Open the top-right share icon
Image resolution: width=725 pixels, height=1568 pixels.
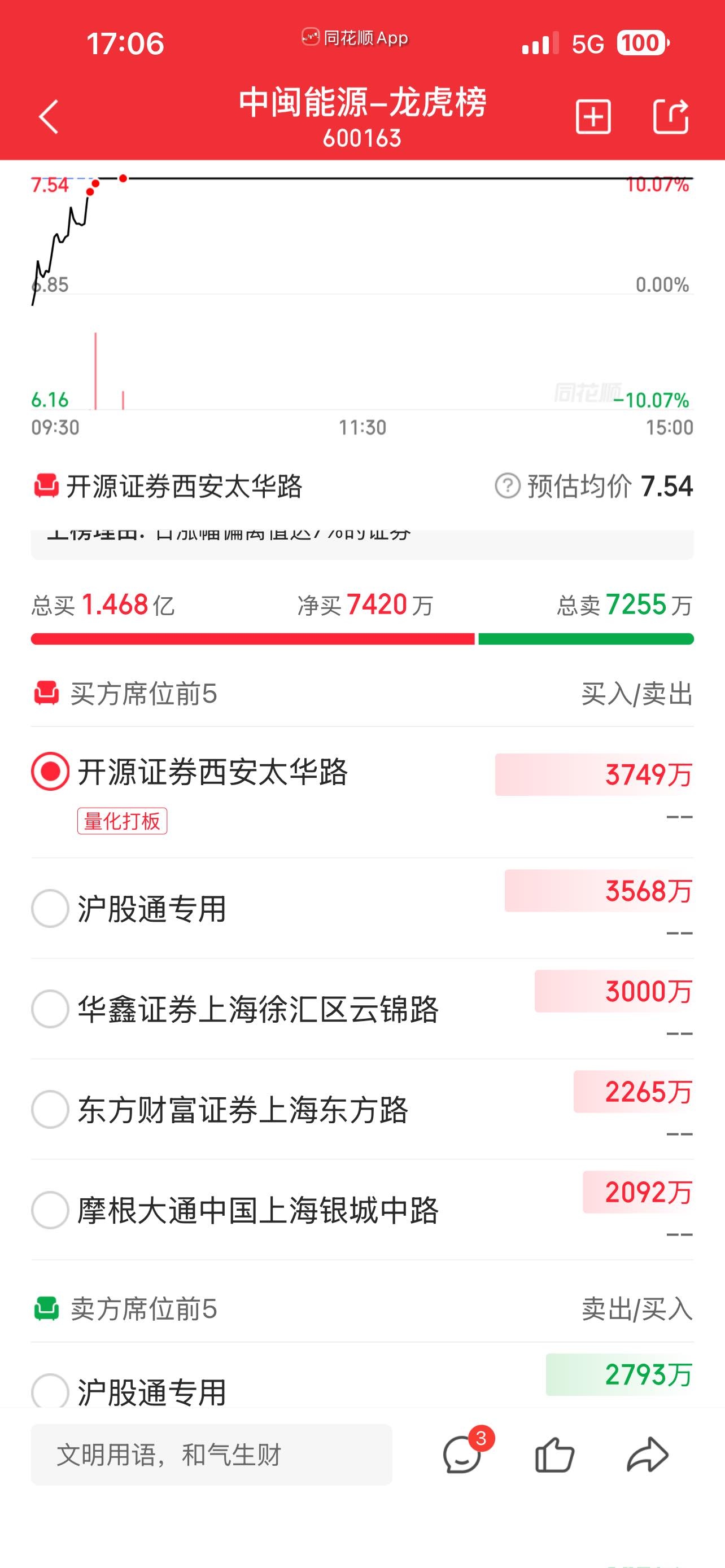671,116
